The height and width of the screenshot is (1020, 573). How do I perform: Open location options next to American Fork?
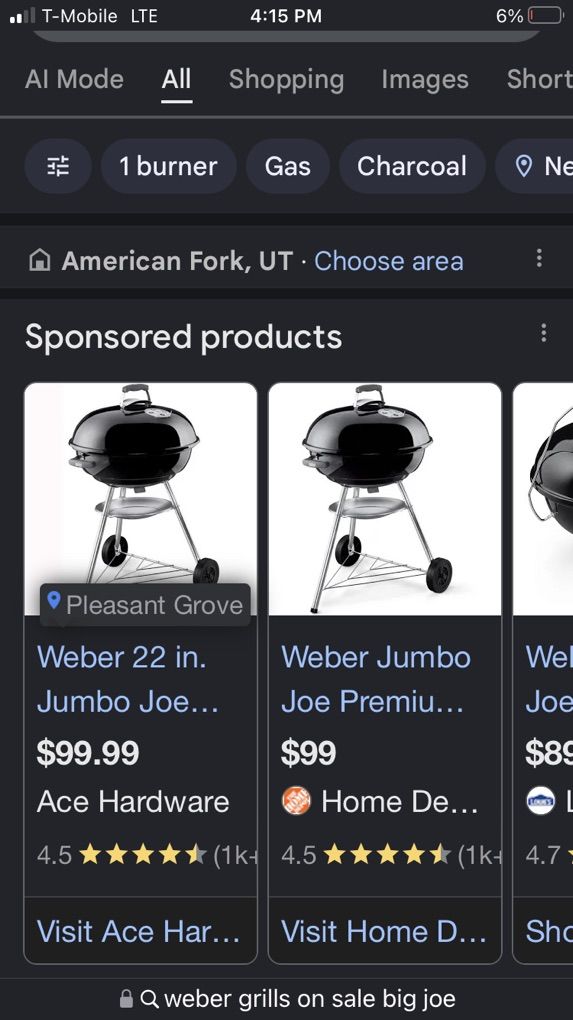[539, 258]
